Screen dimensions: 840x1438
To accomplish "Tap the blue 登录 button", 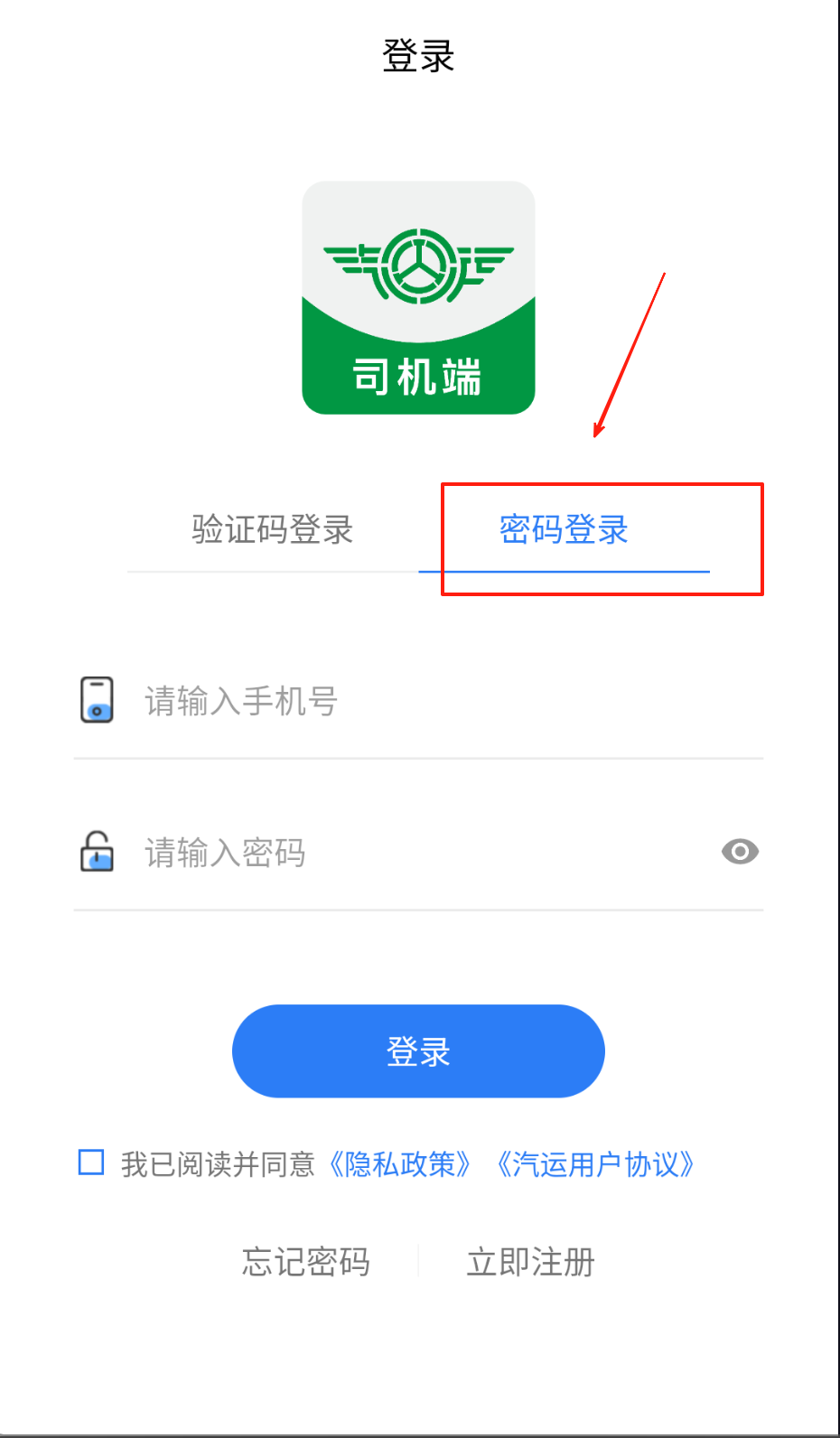I will point(418,1051).
